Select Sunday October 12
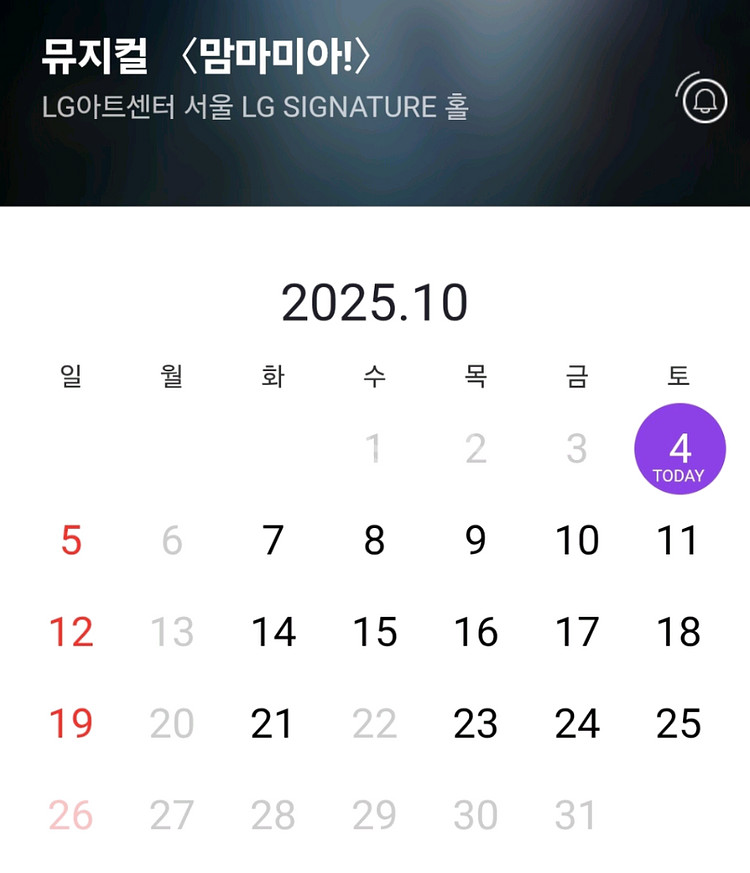 click(71, 632)
